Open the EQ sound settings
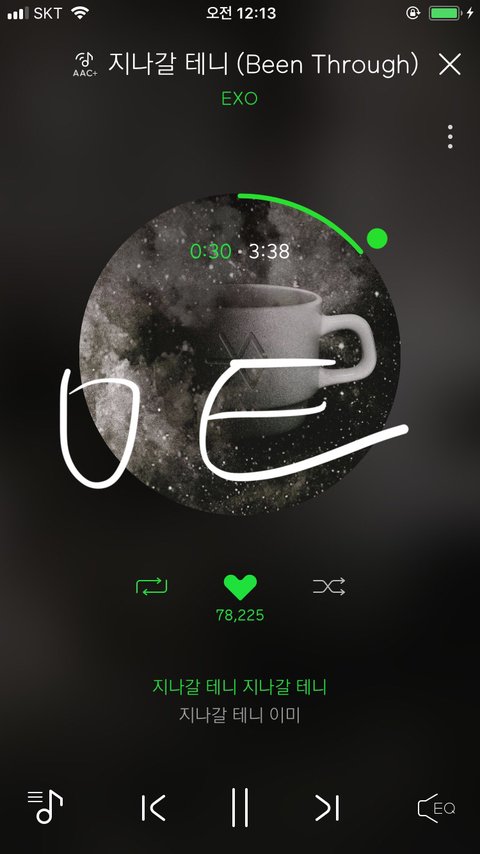The width and height of the screenshot is (480, 854). point(436,808)
